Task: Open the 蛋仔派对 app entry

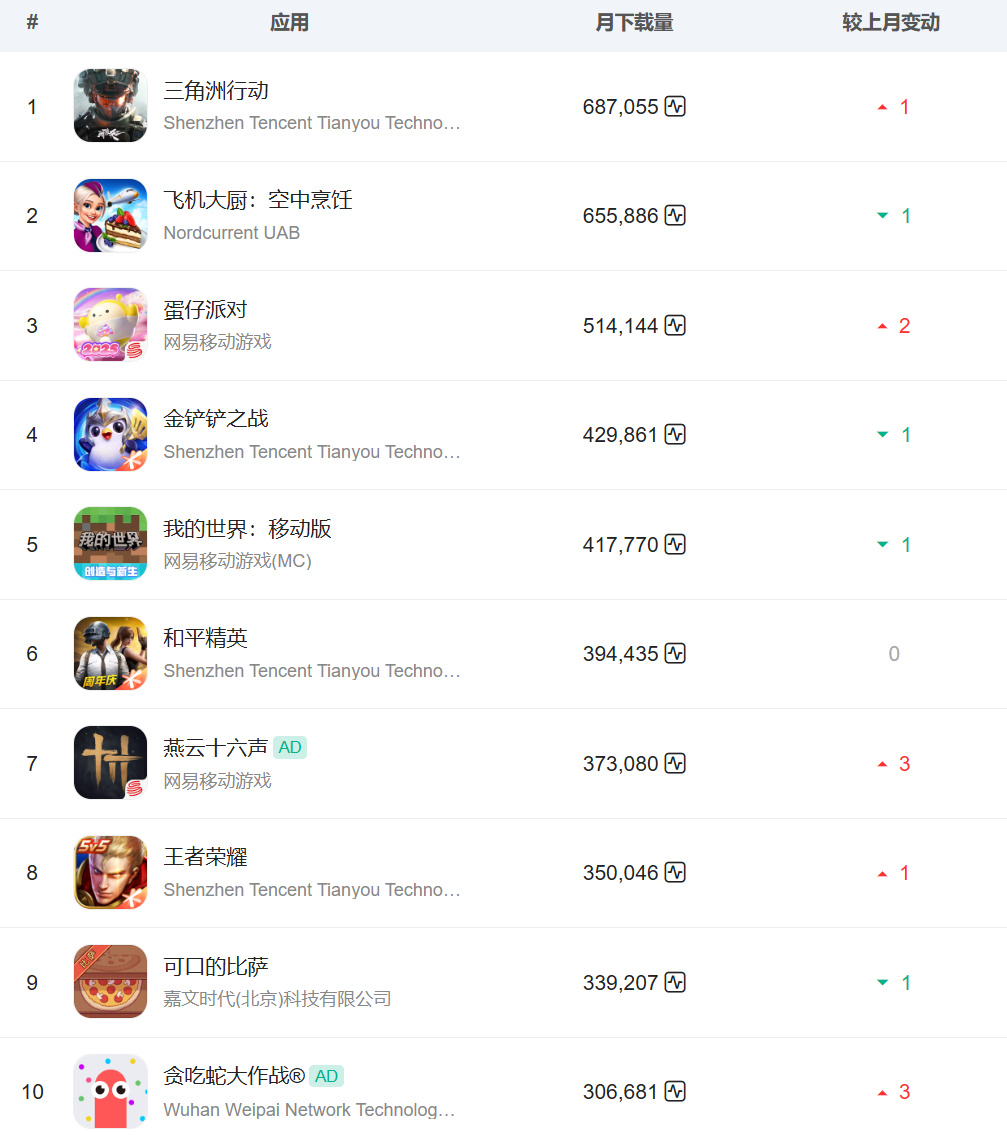Action: coord(205,310)
